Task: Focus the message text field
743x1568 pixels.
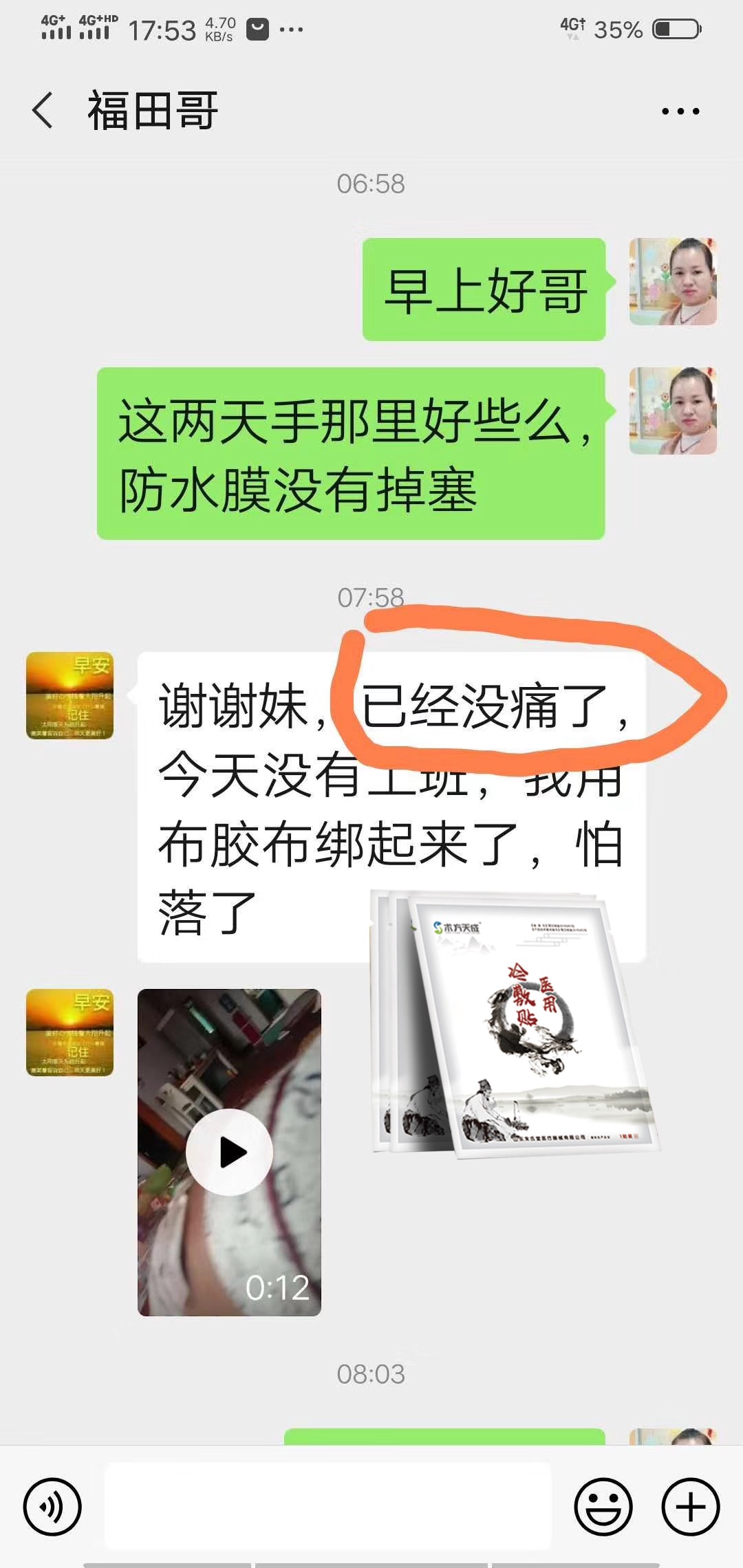Action: (x=327, y=1507)
